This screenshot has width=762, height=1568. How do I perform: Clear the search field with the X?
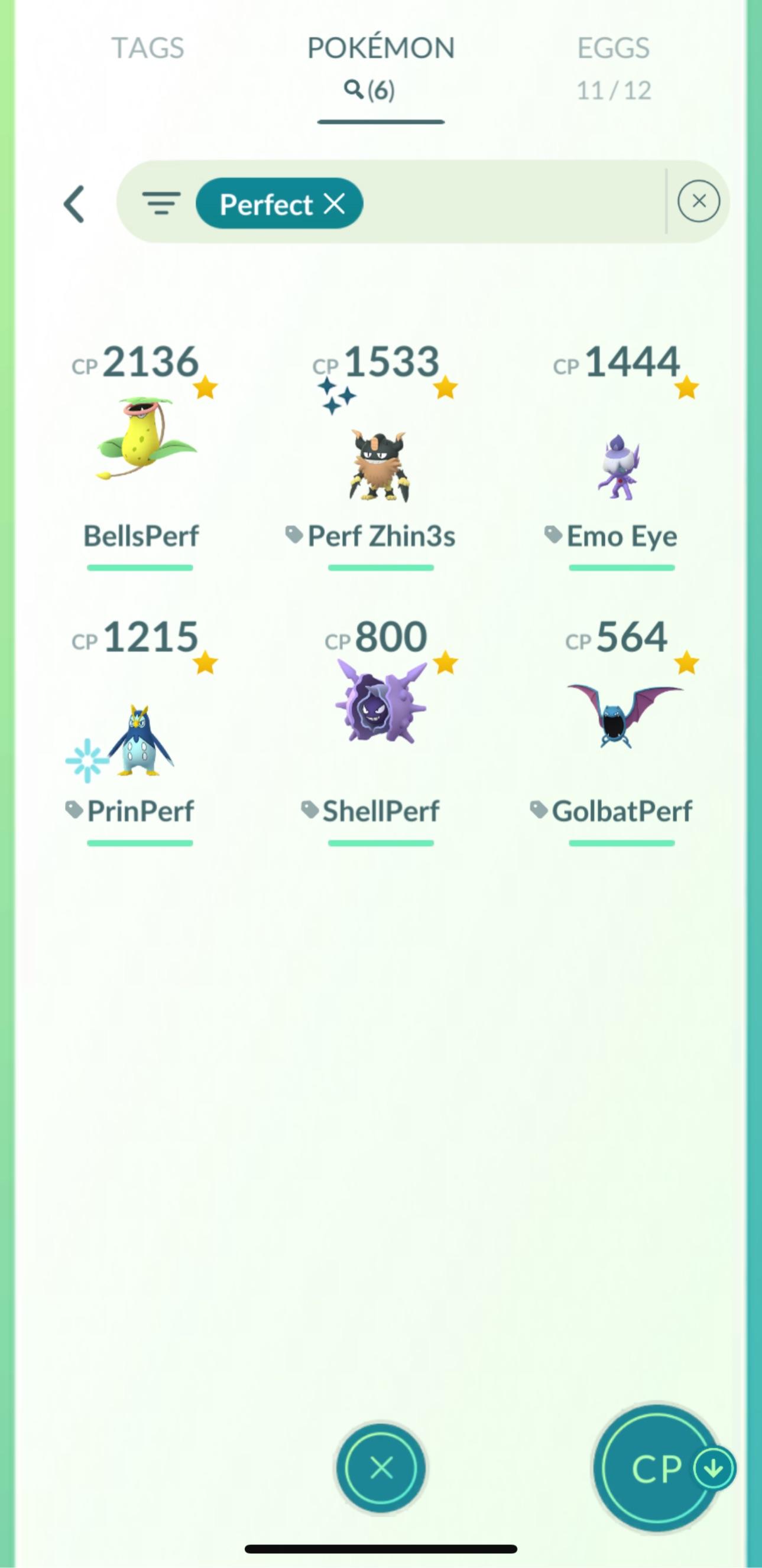click(x=698, y=202)
